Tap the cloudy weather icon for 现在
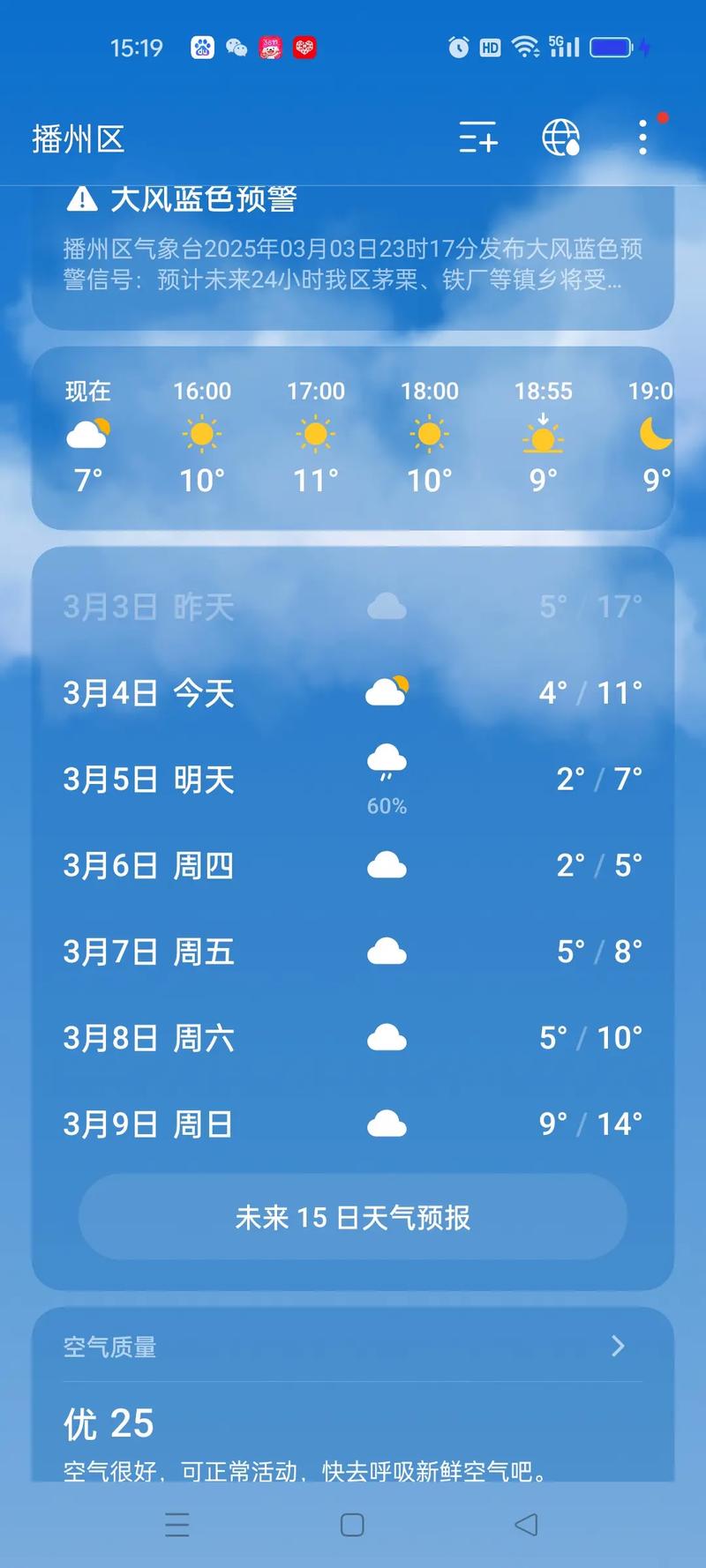706x1568 pixels. pos(87,432)
